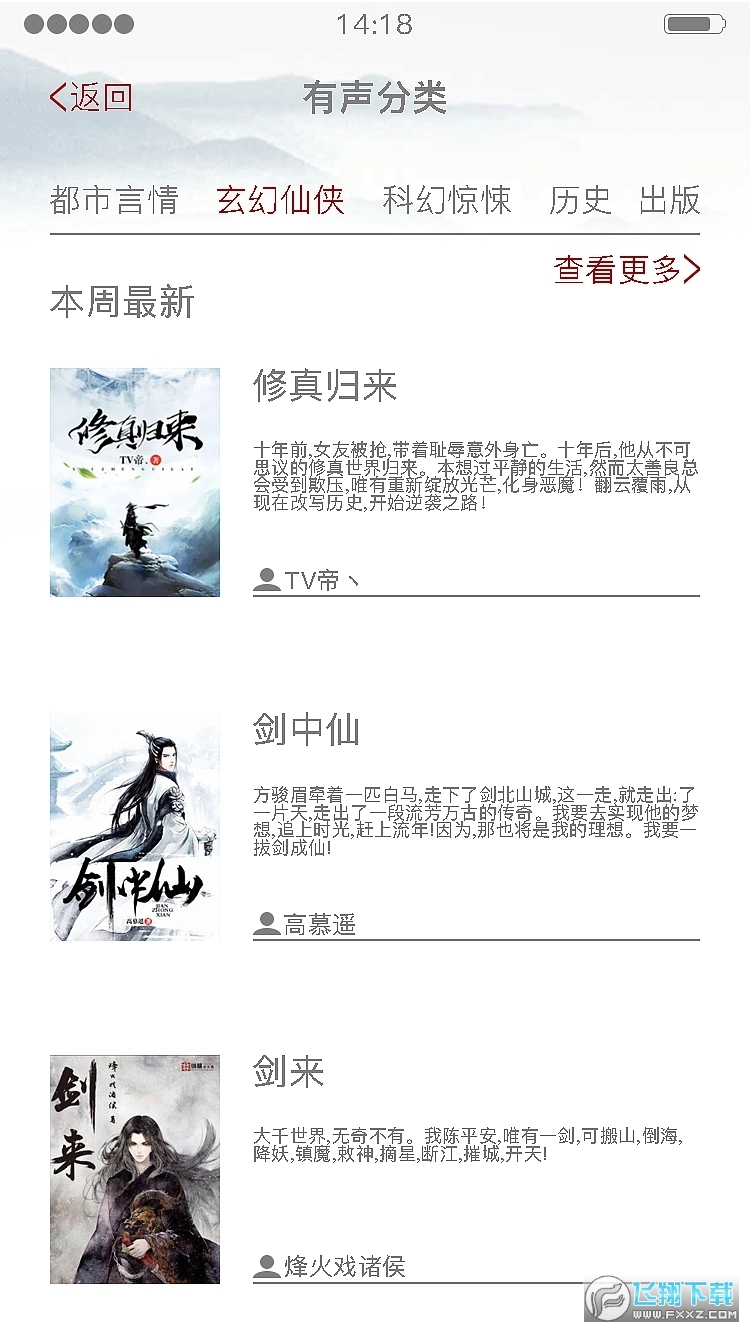Viewport: 750px width, 1334px height.
Task: Open the 历史 category tab
Action: tap(583, 200)
